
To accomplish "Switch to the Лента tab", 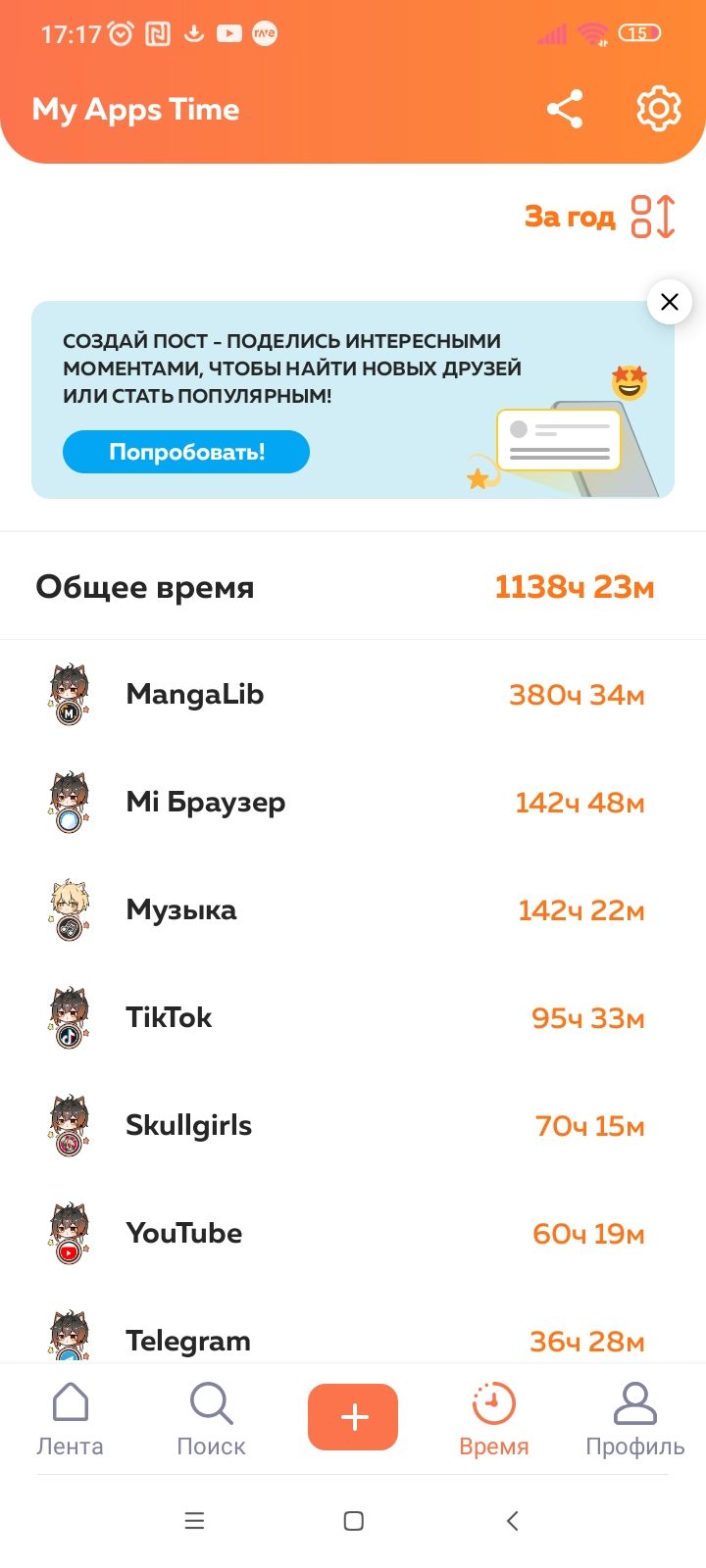I will pos(70,1419).
